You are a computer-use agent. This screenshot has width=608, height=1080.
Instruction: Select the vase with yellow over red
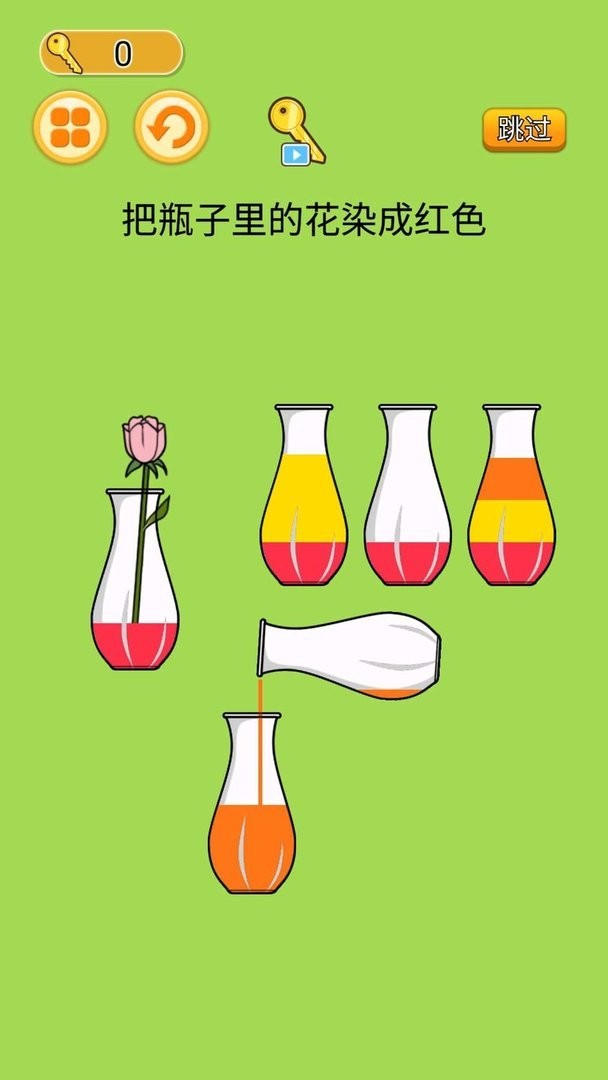point(303,505)
